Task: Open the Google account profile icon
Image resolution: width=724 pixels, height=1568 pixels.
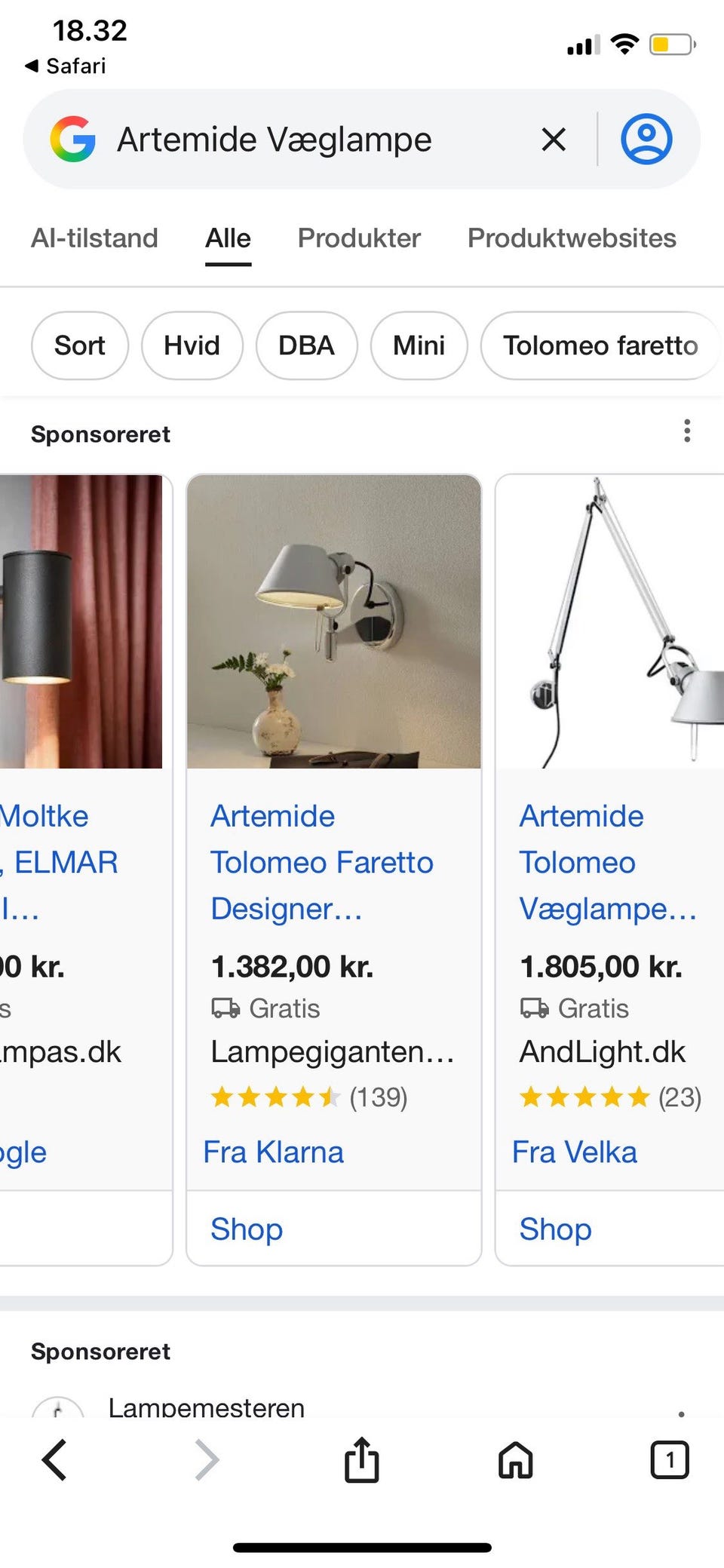Action: click(647, 139)
